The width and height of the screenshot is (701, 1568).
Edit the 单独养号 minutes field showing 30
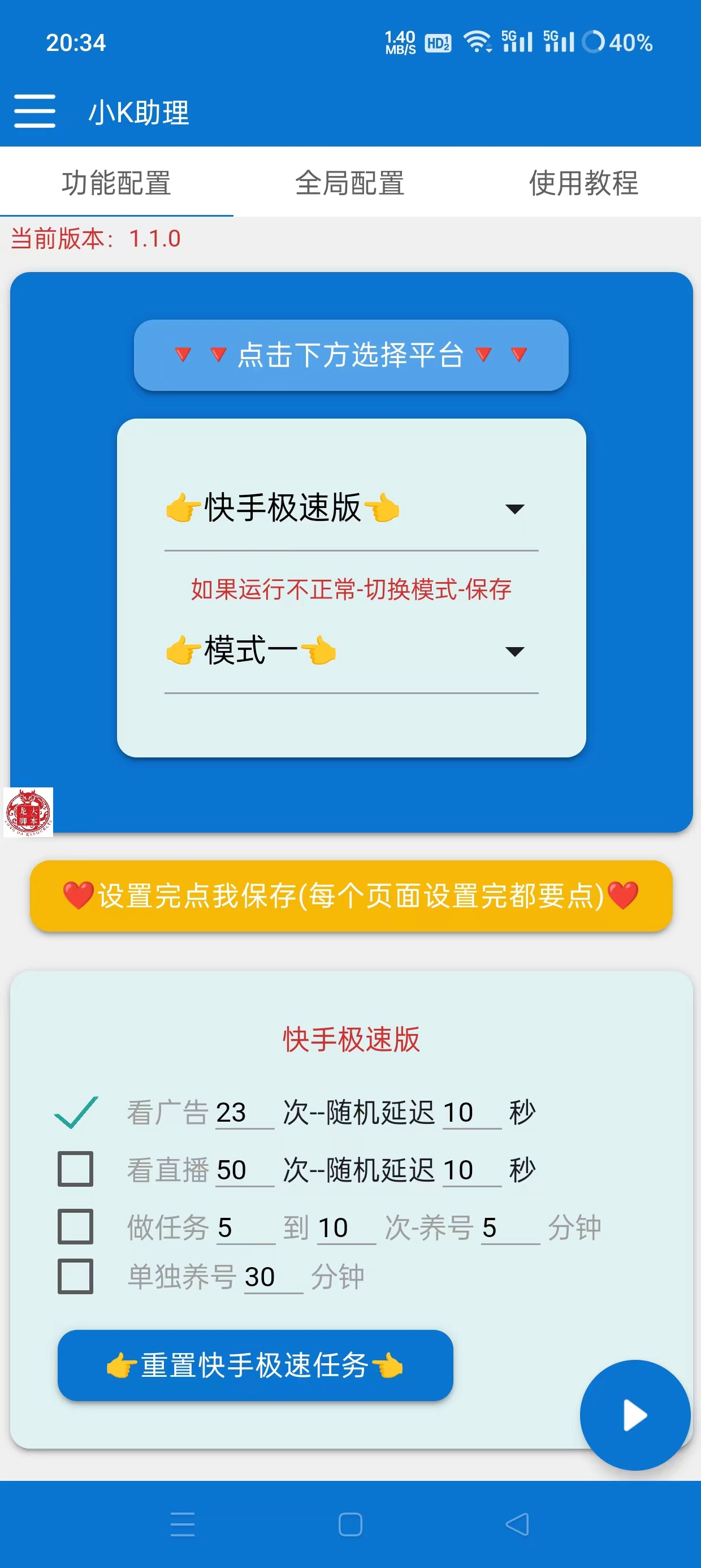[x=272, y=1277]
